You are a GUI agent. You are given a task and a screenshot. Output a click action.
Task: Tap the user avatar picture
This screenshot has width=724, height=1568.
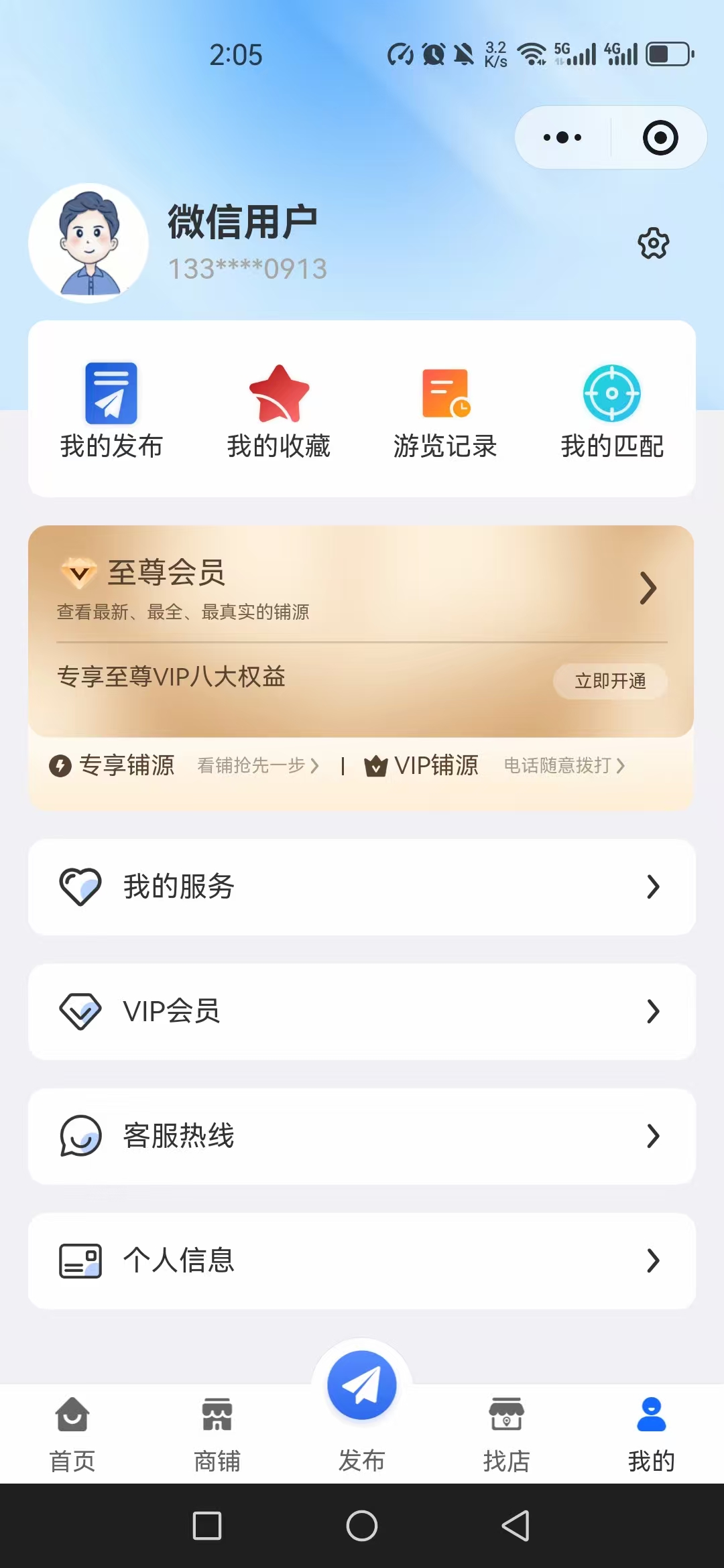point(88,243)
